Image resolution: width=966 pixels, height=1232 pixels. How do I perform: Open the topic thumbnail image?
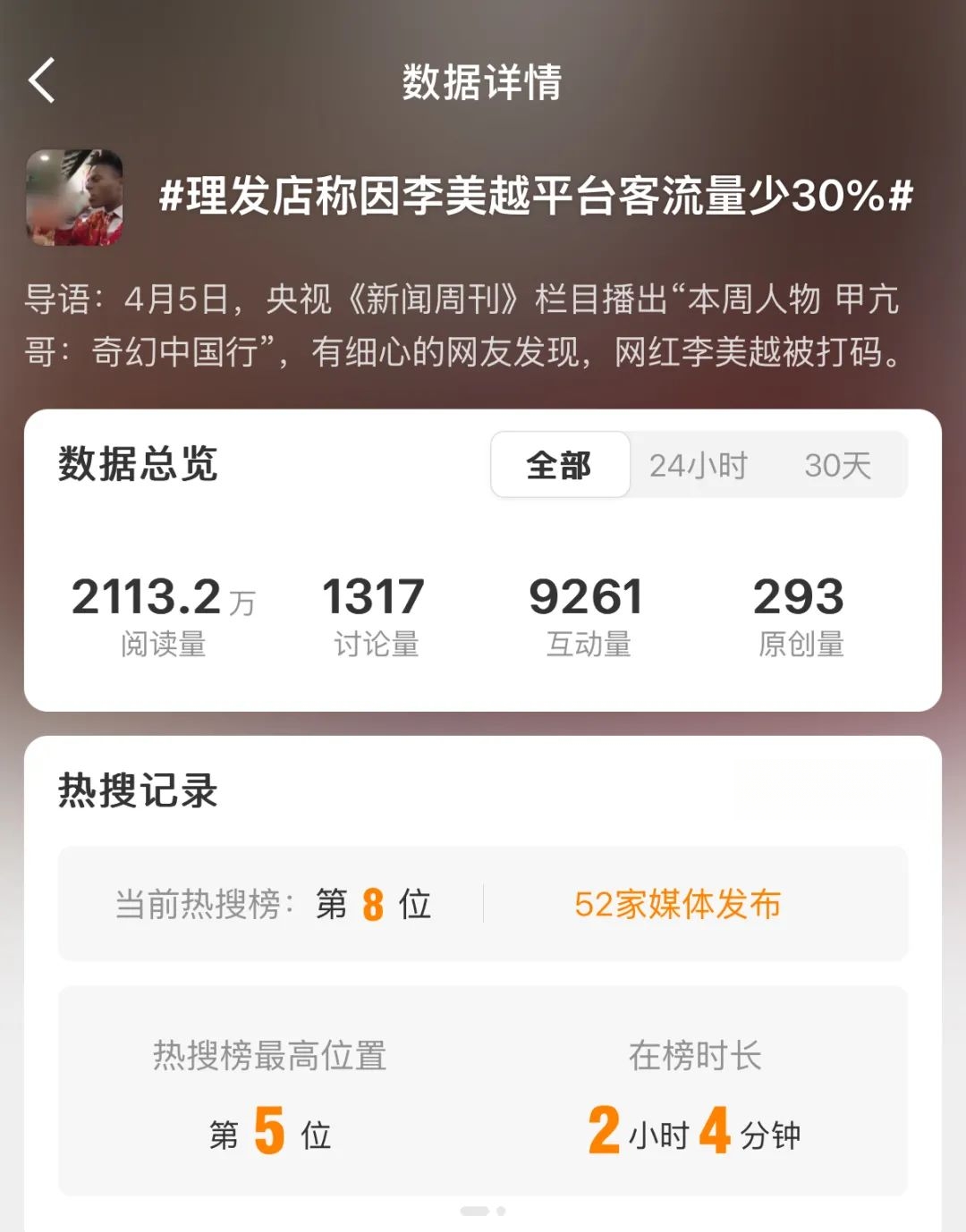tap(74, 197)
